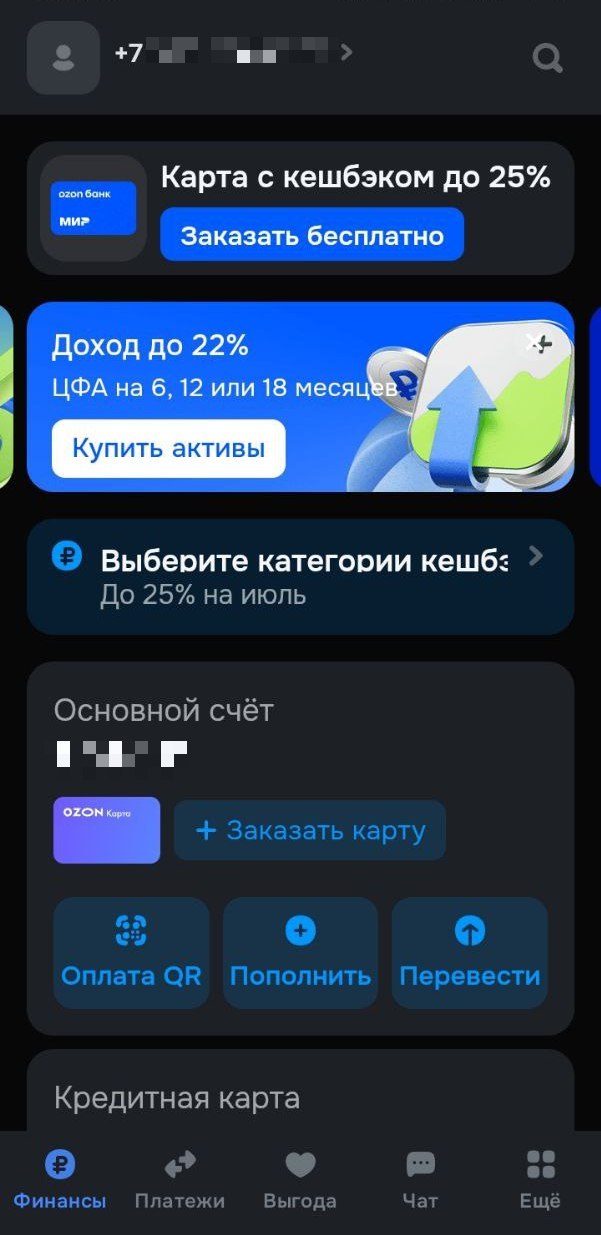Open the Ещё tab

(540, 1180)
